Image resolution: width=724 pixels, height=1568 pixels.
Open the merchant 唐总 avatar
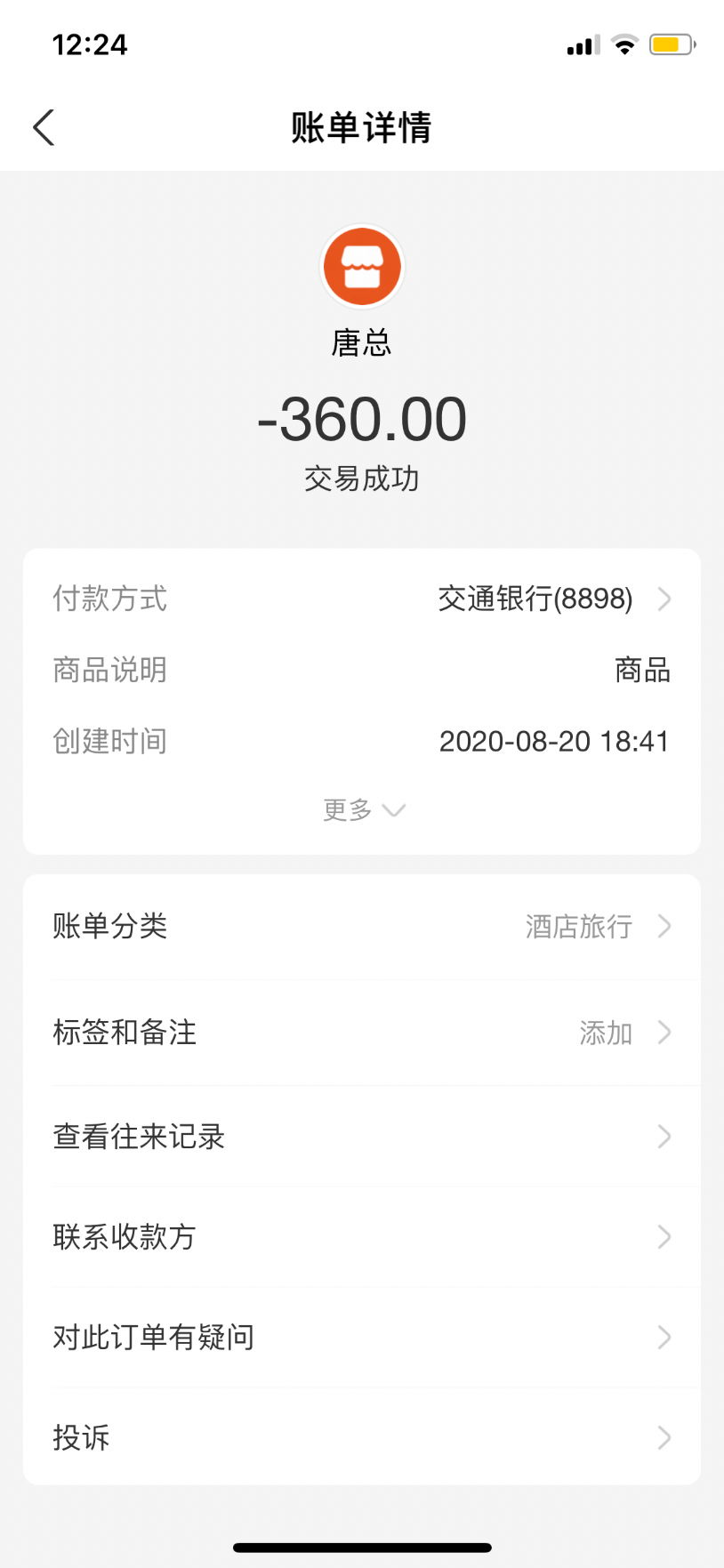[362, 267]
